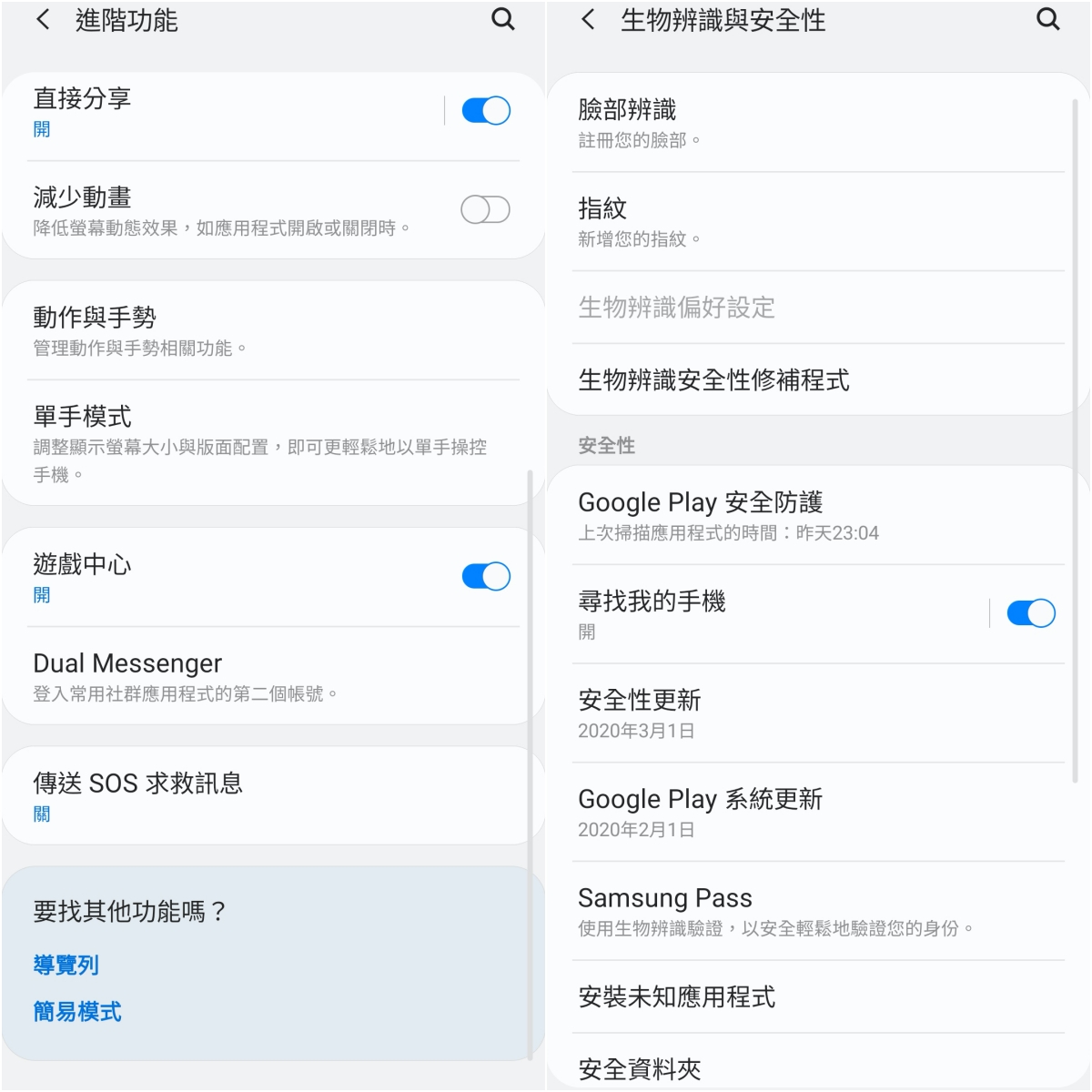Go back from the 進階功能 screen

[43, 20]
